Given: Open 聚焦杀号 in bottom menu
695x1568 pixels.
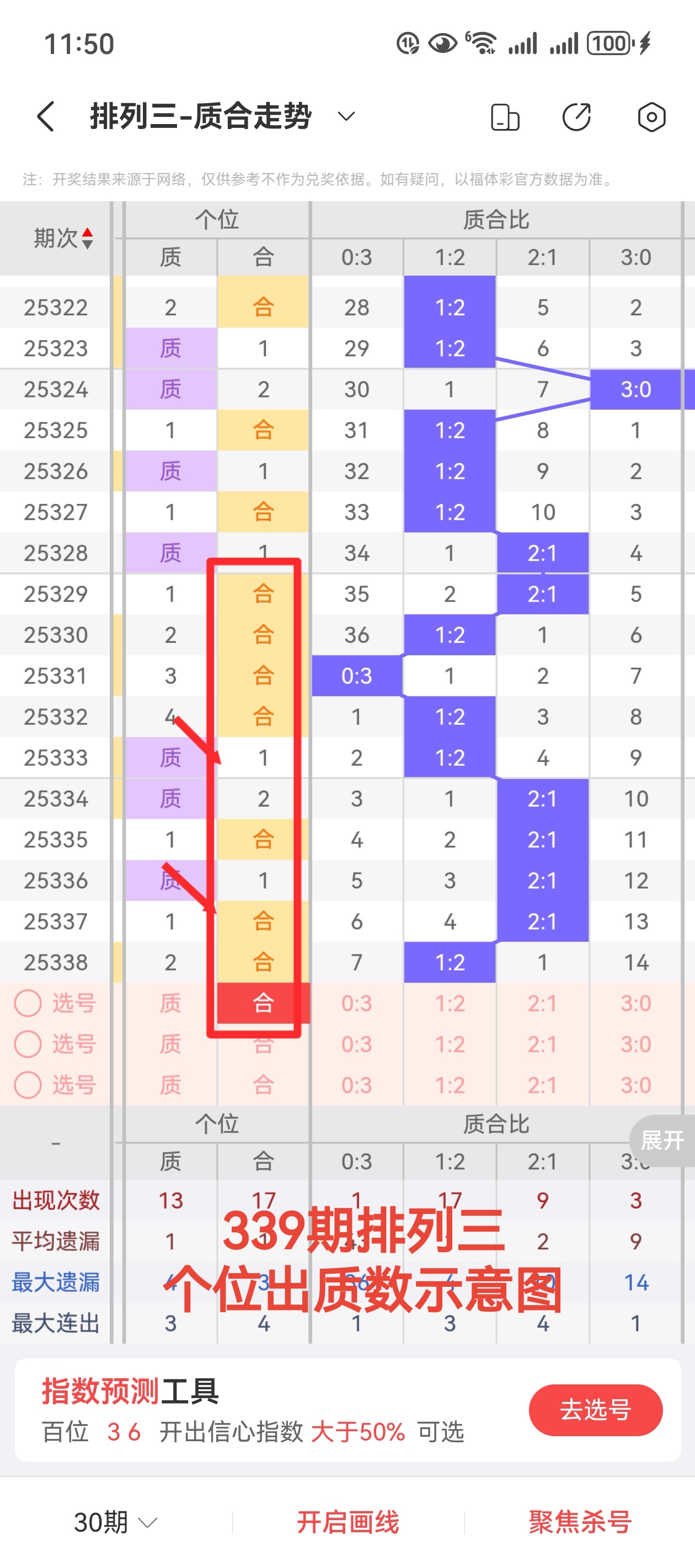Looking at the screenshot, I should pos(580,1523).
